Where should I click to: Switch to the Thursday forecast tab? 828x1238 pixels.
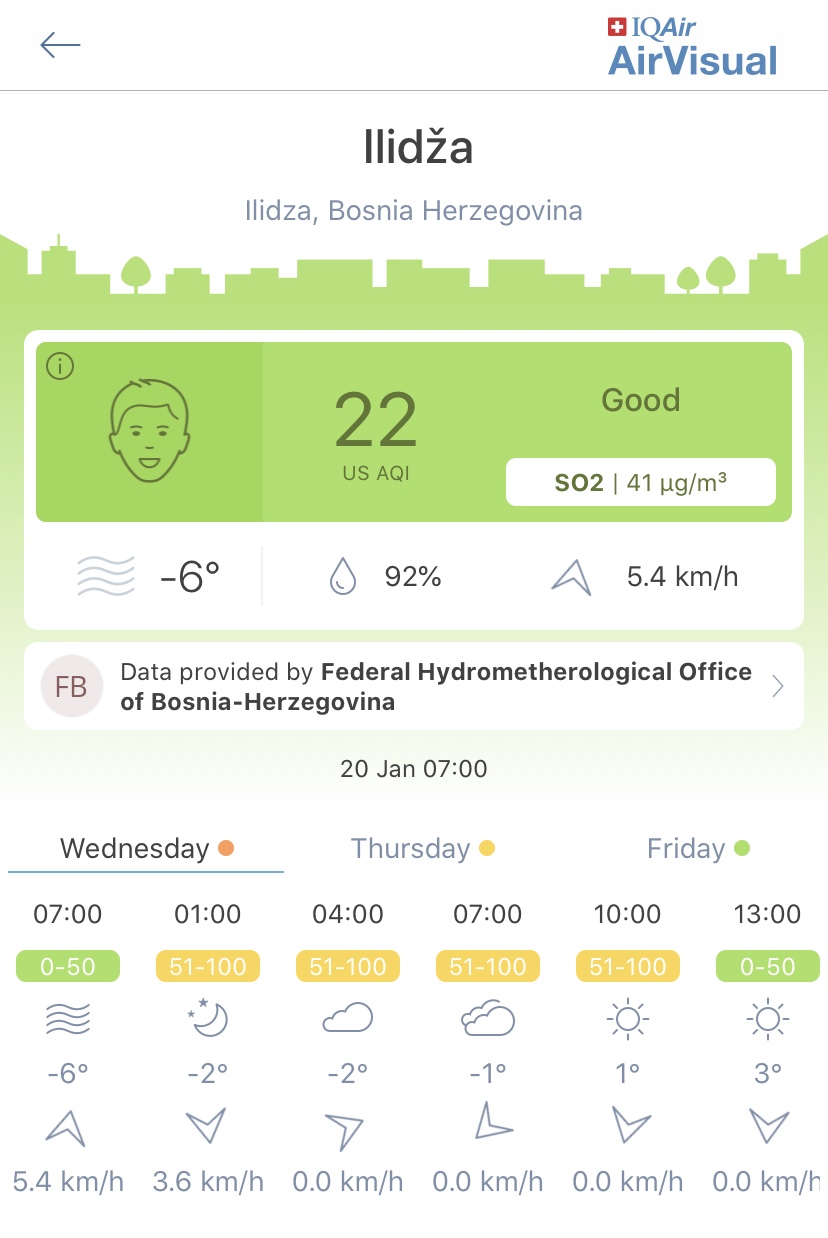(x=422, y=849)
